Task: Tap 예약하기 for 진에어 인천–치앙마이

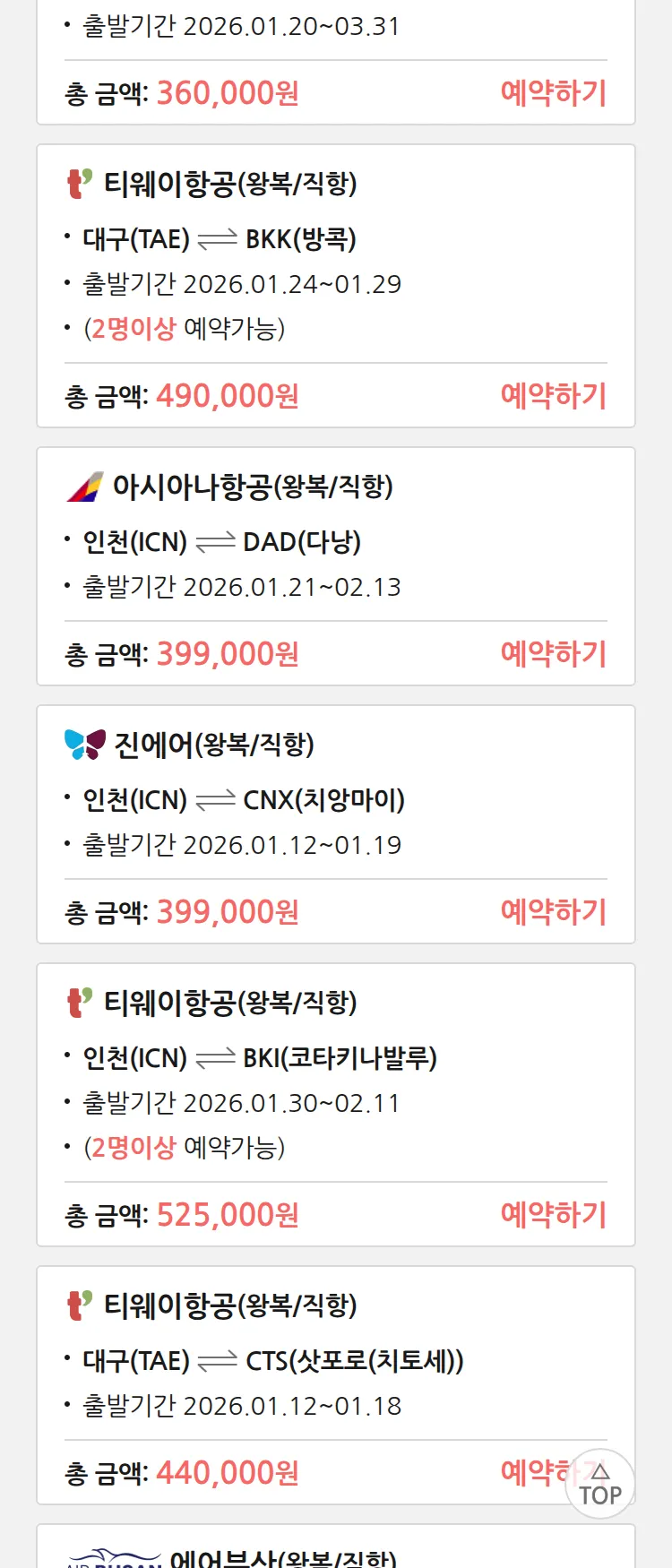Action: [553, 911]
